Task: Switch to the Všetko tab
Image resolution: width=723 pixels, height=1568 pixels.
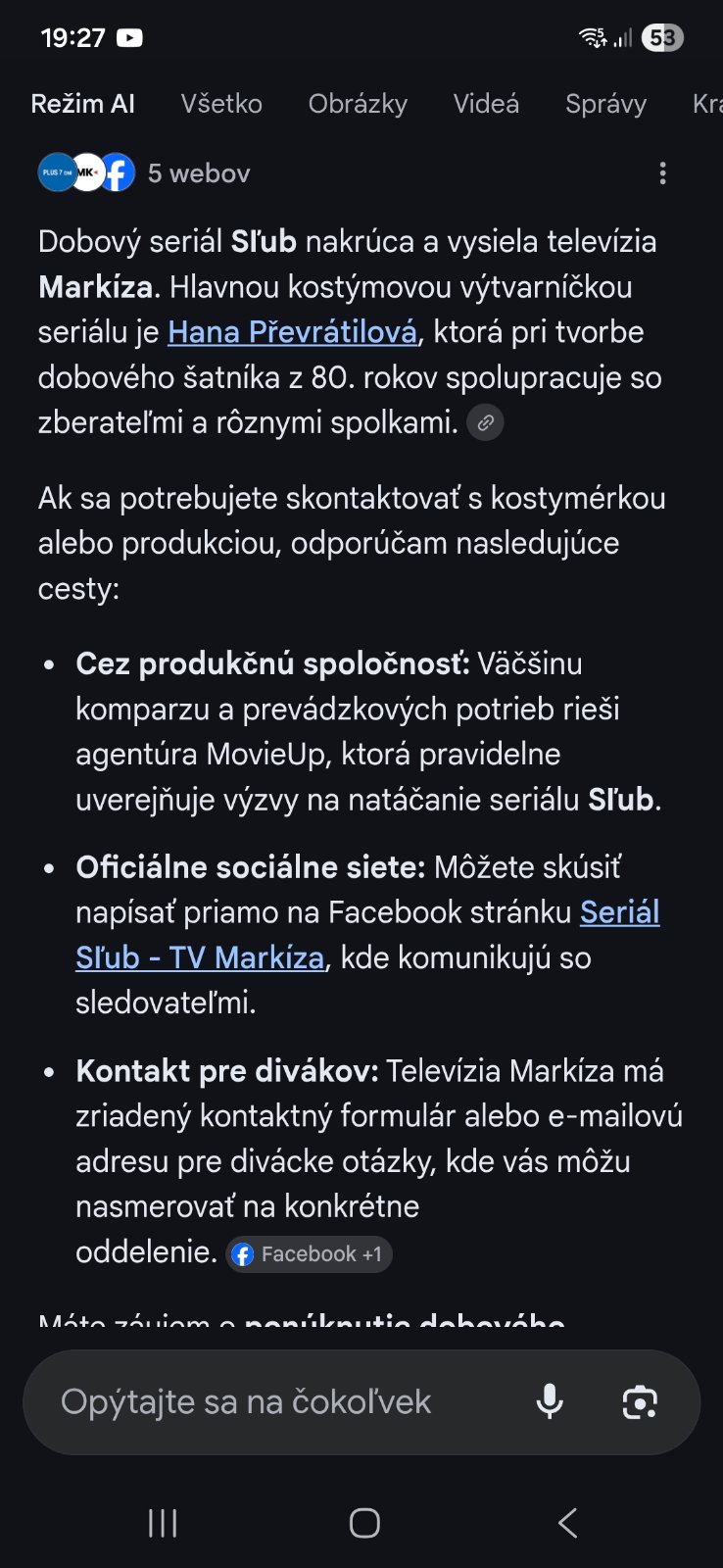Action: (221, 104)
